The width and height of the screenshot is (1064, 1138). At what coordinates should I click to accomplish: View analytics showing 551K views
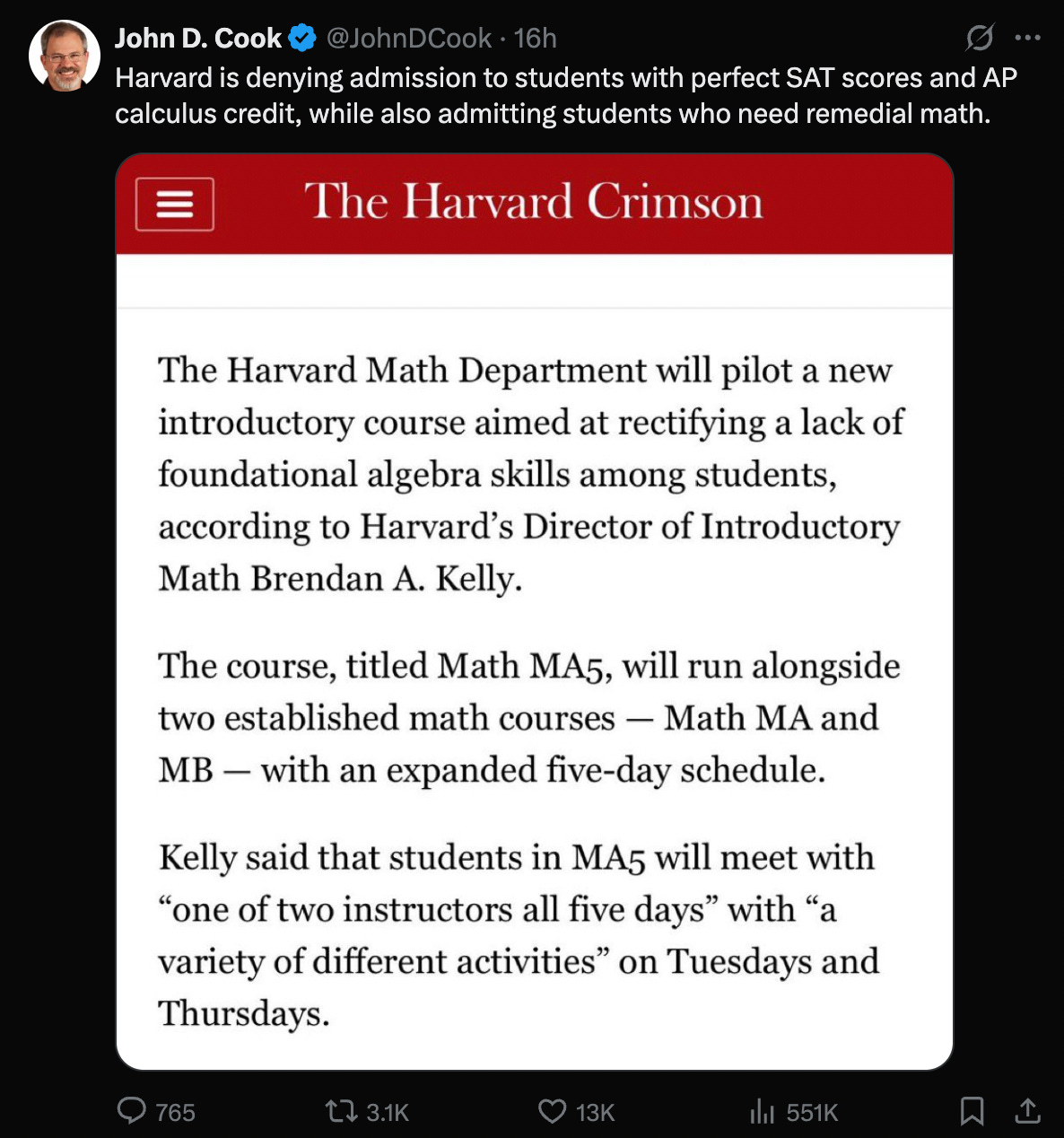point(793,1111)
